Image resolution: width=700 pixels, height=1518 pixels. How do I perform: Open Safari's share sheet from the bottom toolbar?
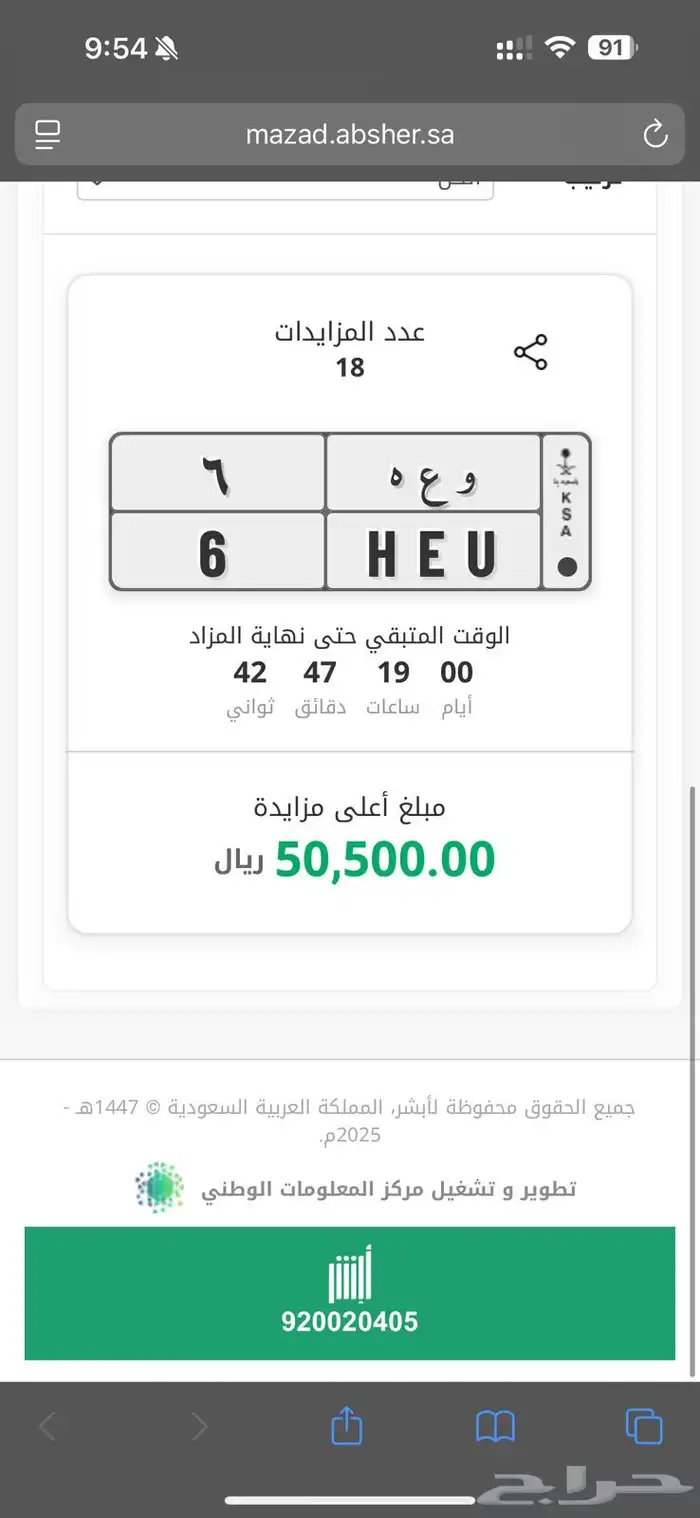tap(346, 1426)
